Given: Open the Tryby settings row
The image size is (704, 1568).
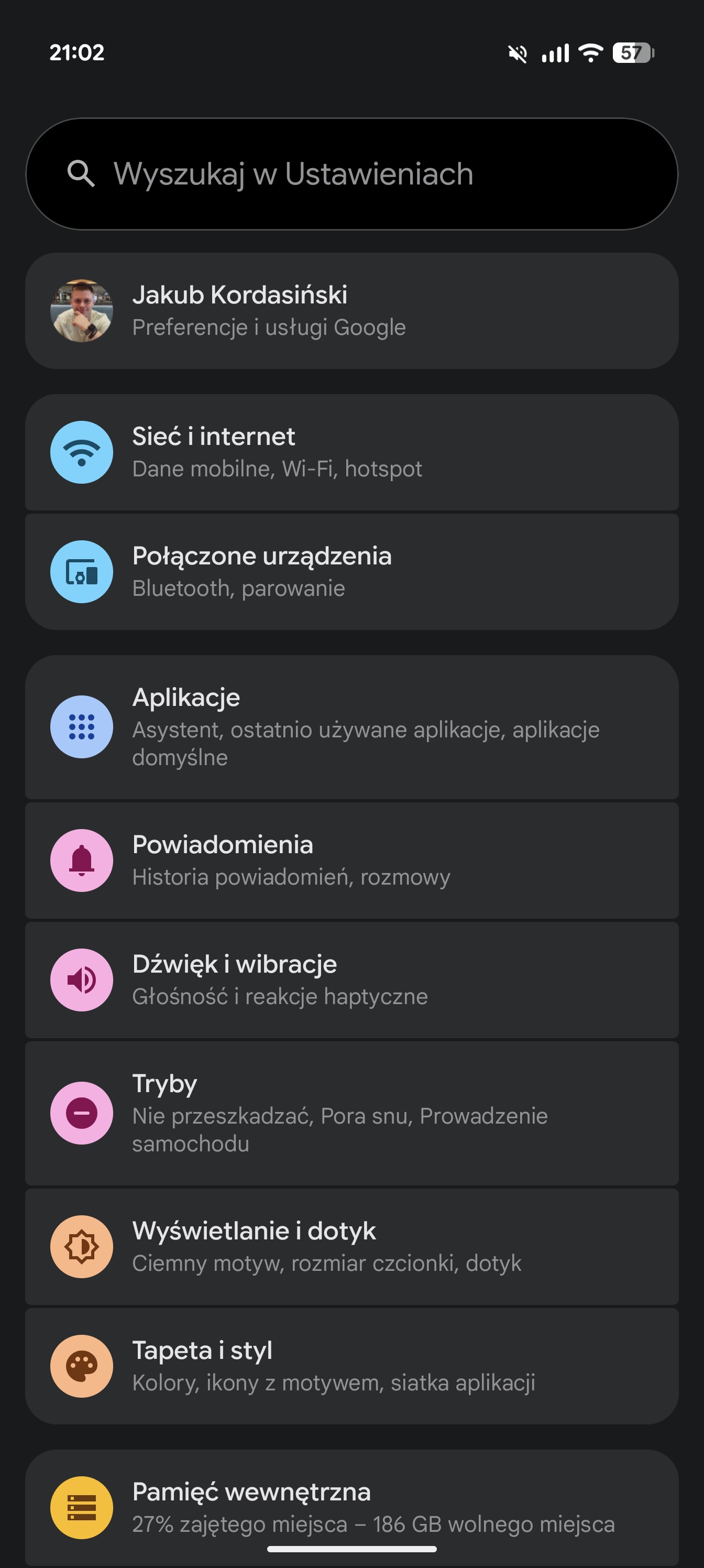Looking at the screenshot, I should pos(351,1113).
